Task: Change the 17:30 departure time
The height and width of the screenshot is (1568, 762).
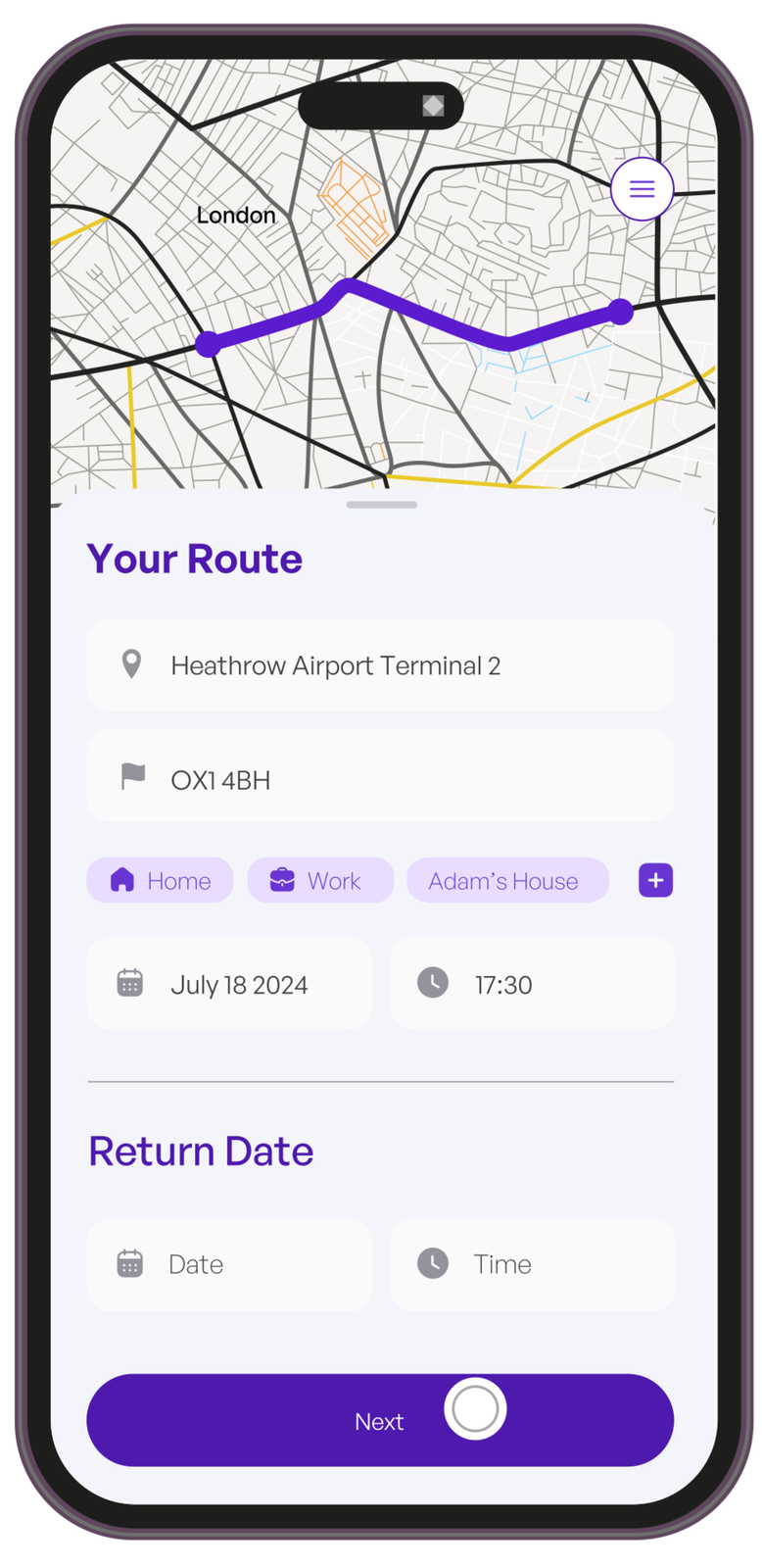Action: (532, 984)
